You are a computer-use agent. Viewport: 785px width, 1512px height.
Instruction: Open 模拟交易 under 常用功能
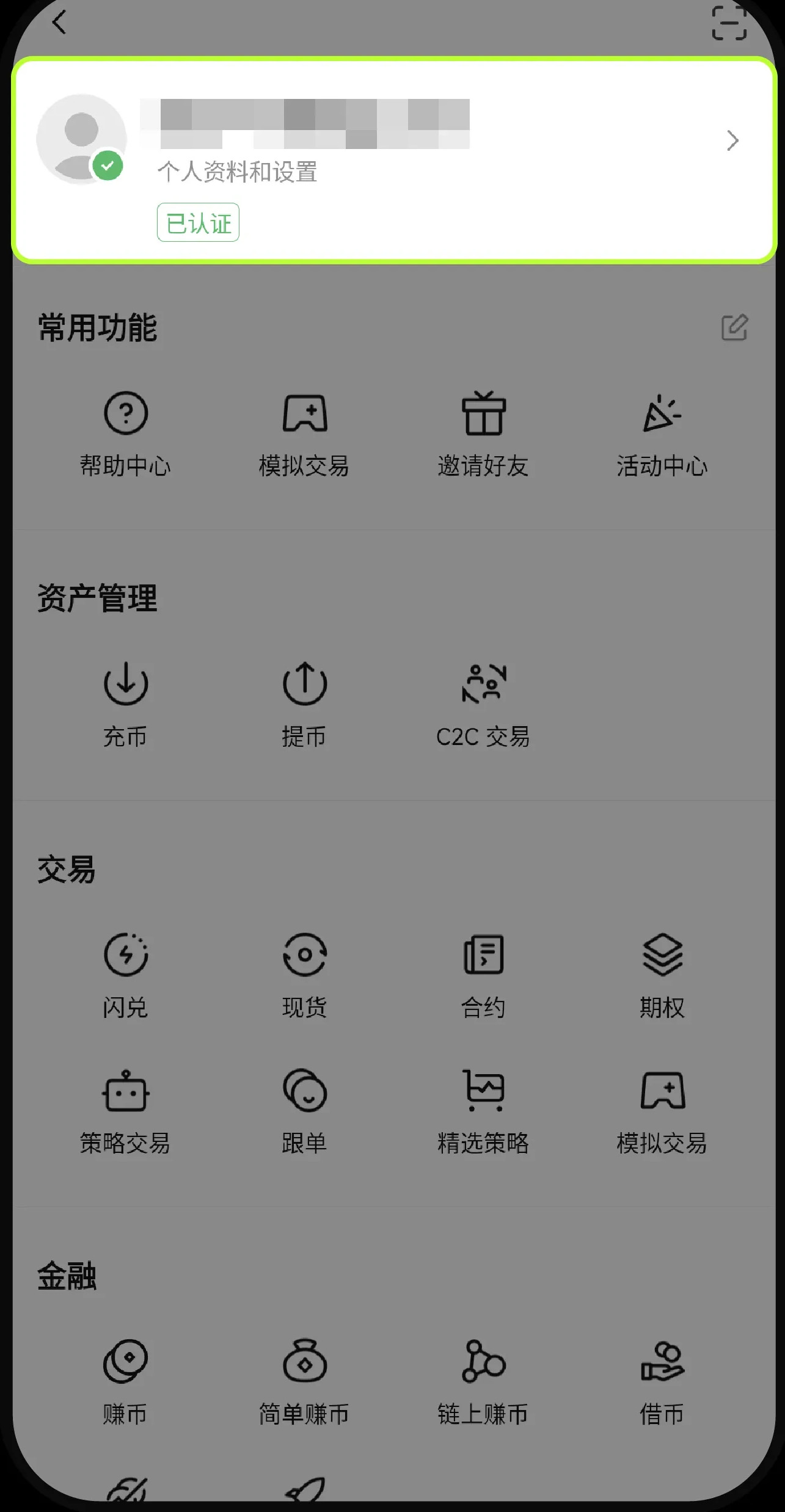(304, 434)
